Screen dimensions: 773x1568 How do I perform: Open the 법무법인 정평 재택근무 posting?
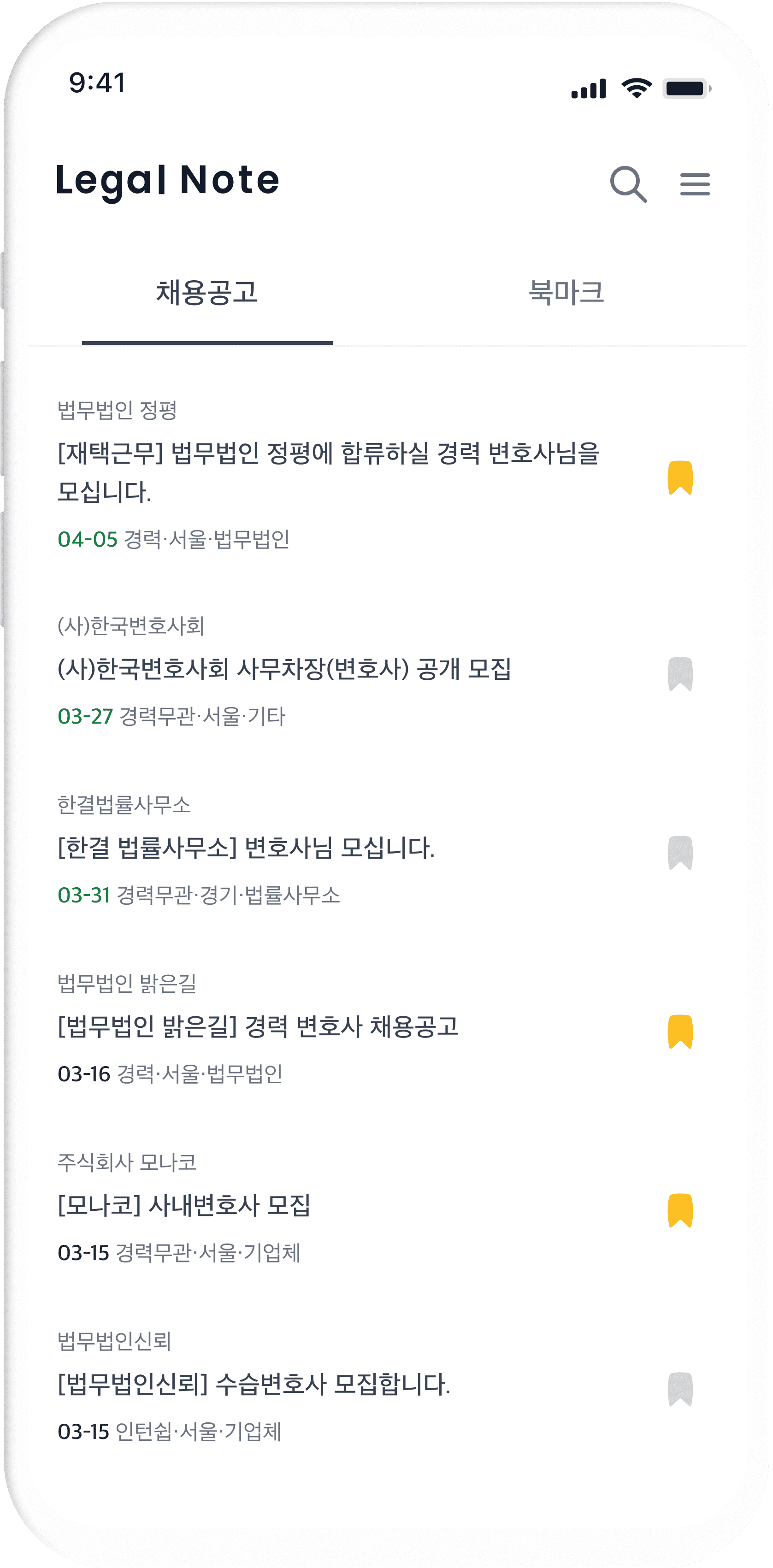tap(329, 472)
